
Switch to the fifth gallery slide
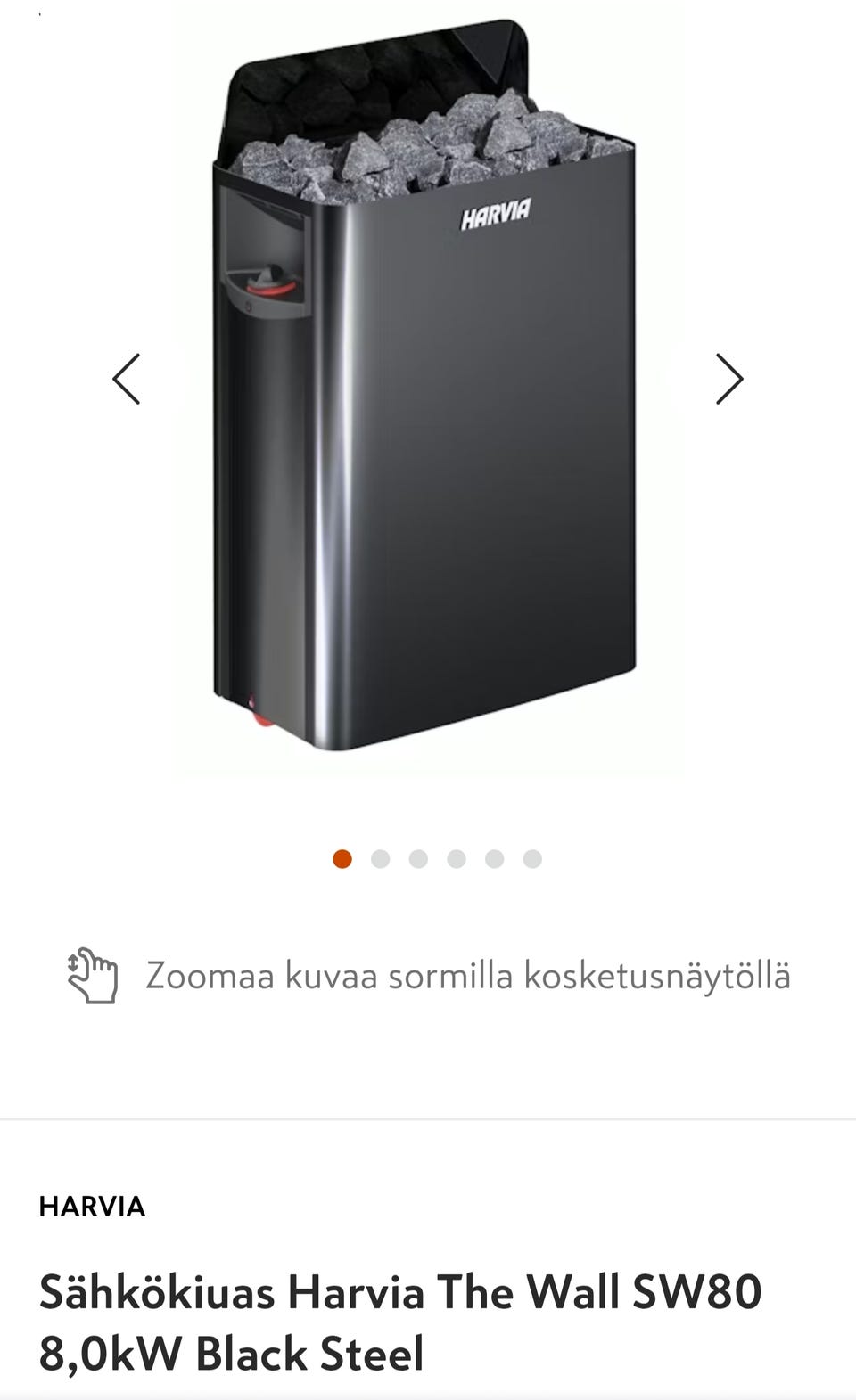[x=494, y=858]
